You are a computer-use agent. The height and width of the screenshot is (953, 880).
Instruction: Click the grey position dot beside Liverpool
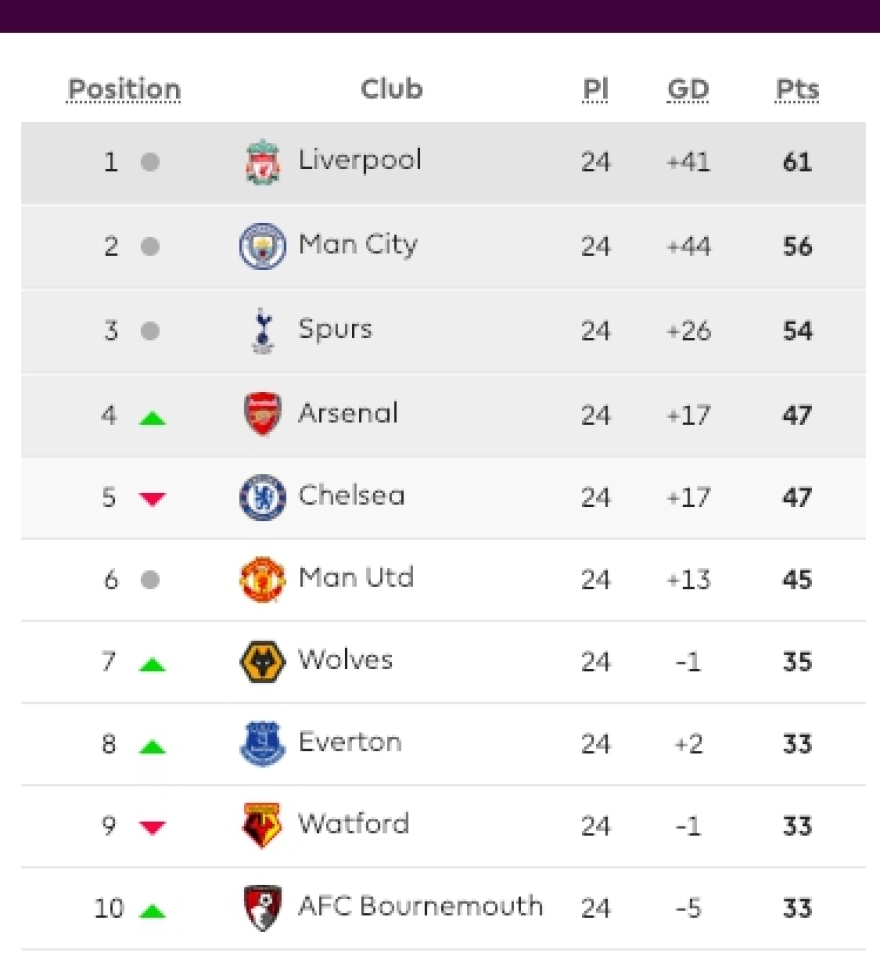(150, 160)
